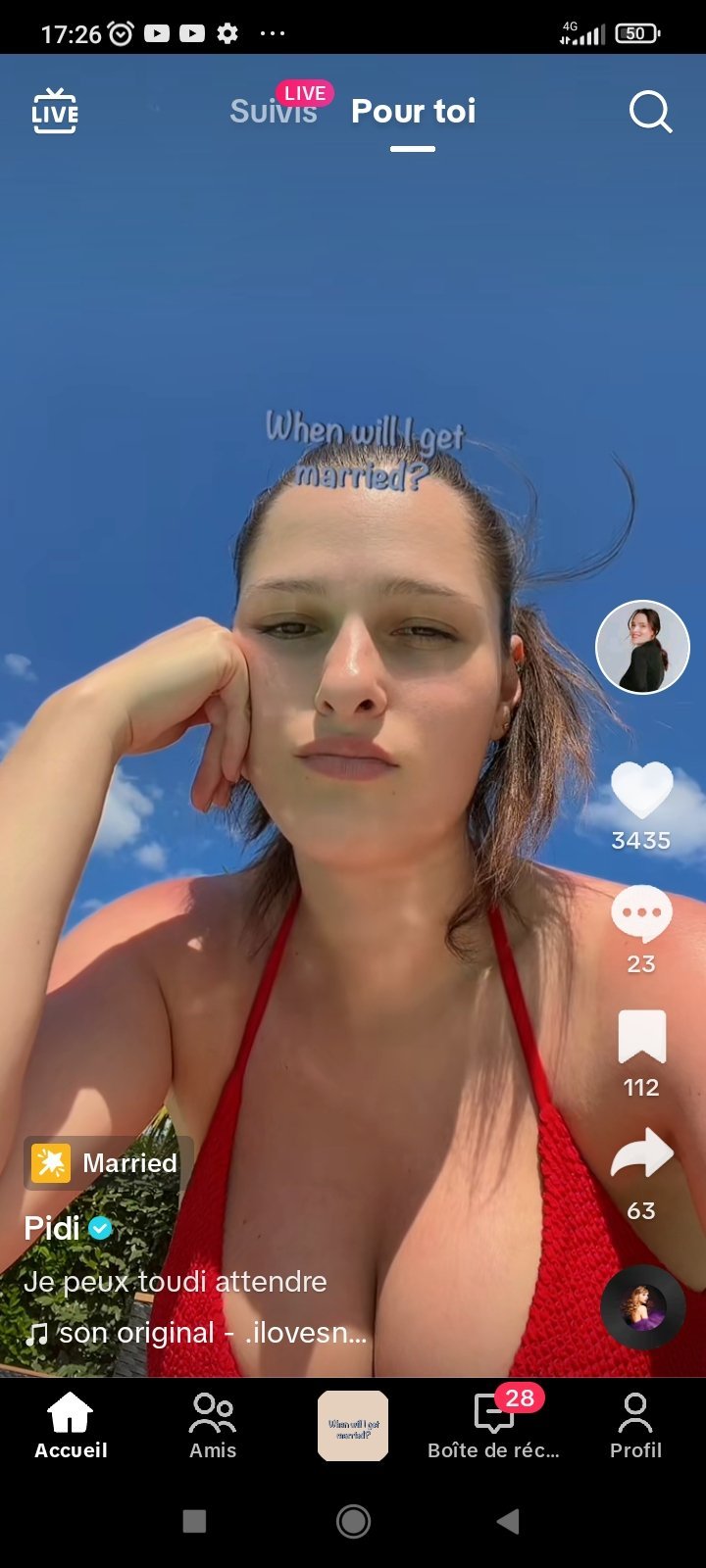706x1568 pixels.
Task: Go to the Accueil tab
Action: pos(71,1426)
